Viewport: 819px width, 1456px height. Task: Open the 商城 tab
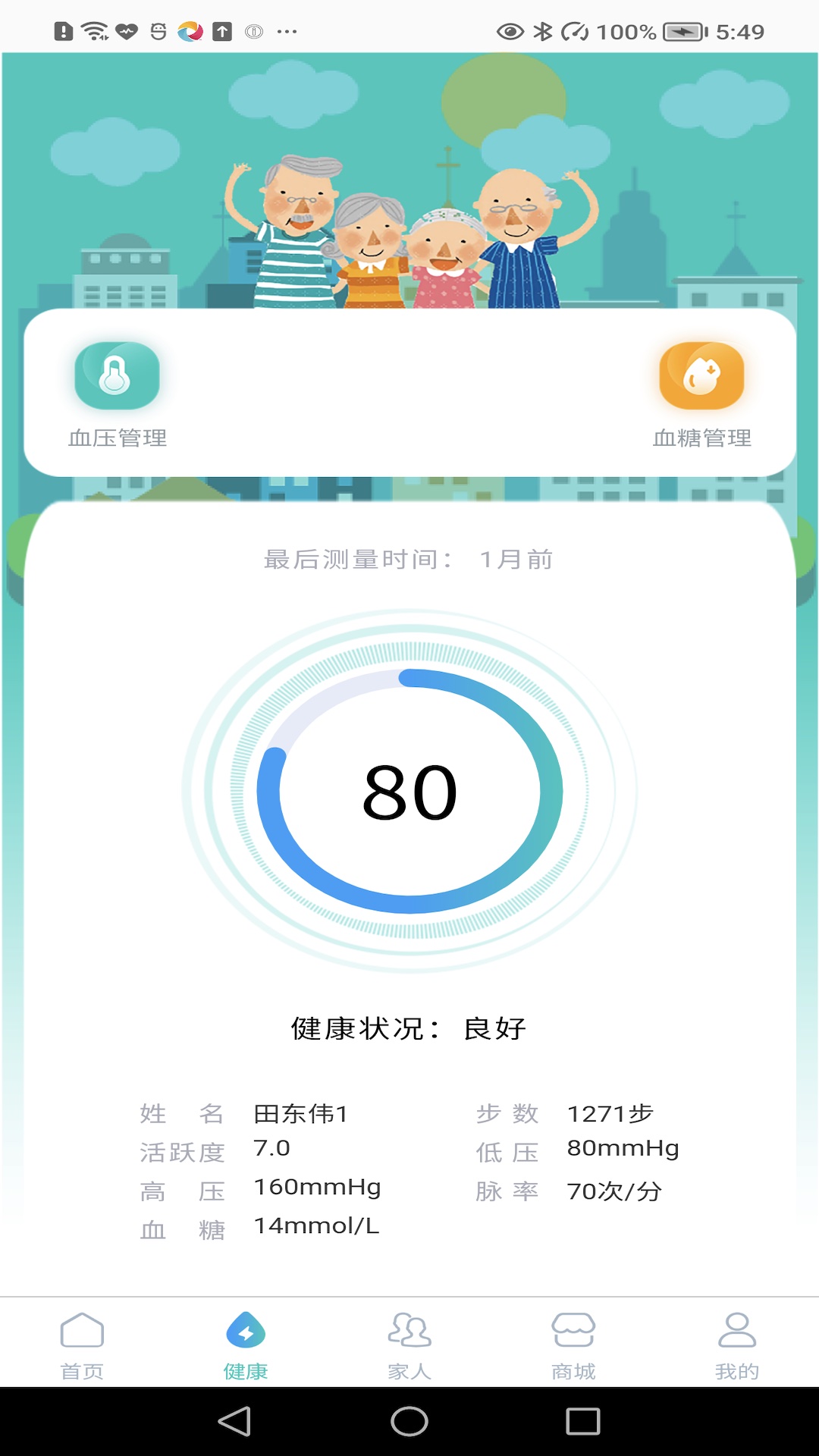click(x=573, y=1343)
